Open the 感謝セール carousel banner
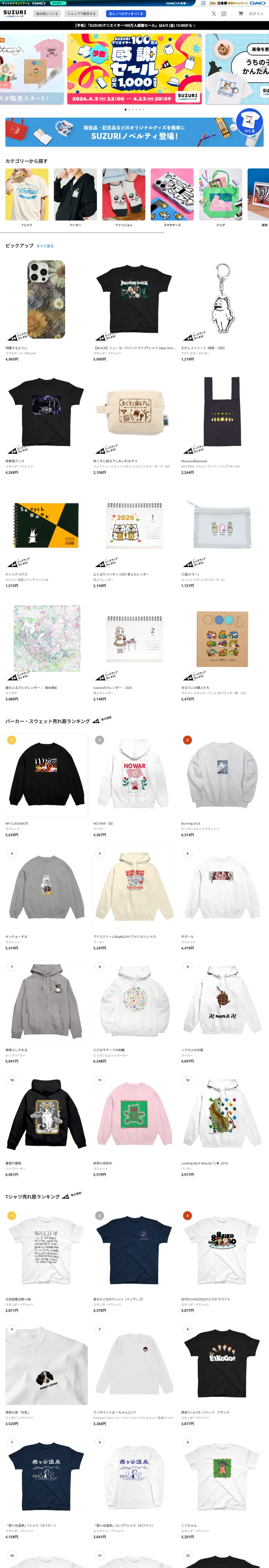Viewport: 269px width, 1568px height. click(134, 68)
